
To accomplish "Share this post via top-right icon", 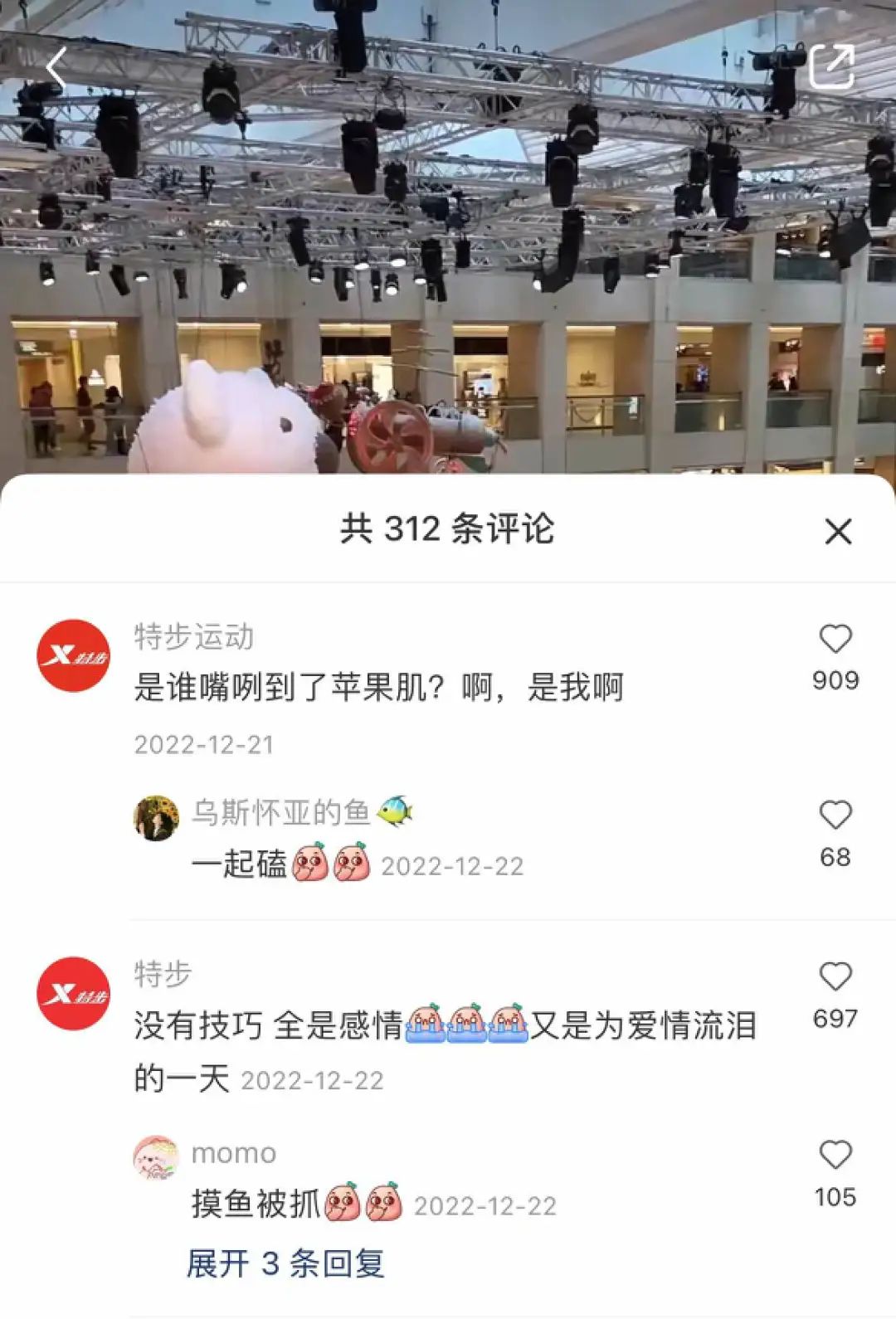I will tap(831, 67).
